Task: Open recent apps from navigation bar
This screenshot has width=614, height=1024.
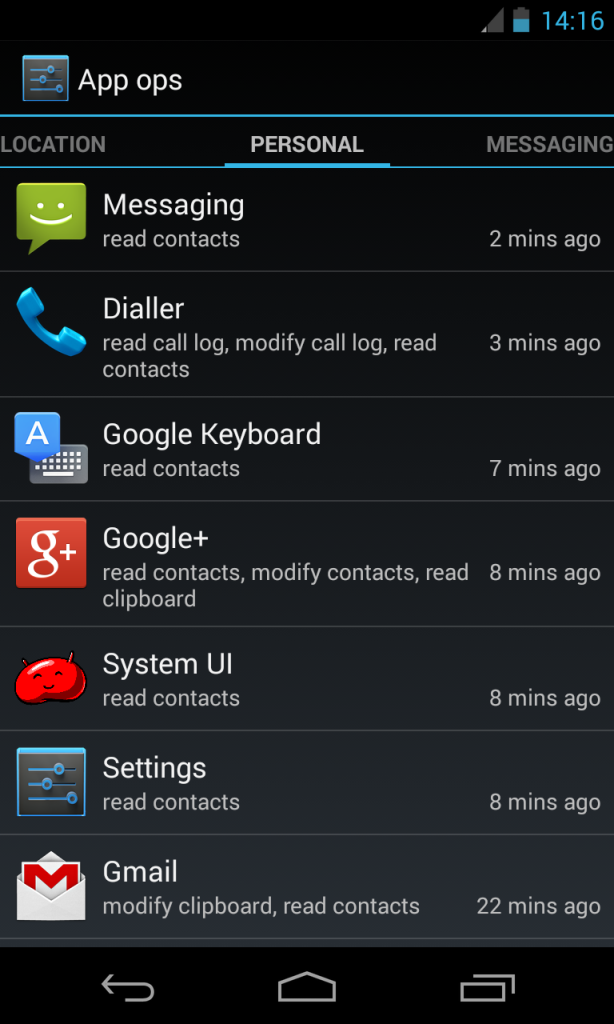Action: pos(486,988)
